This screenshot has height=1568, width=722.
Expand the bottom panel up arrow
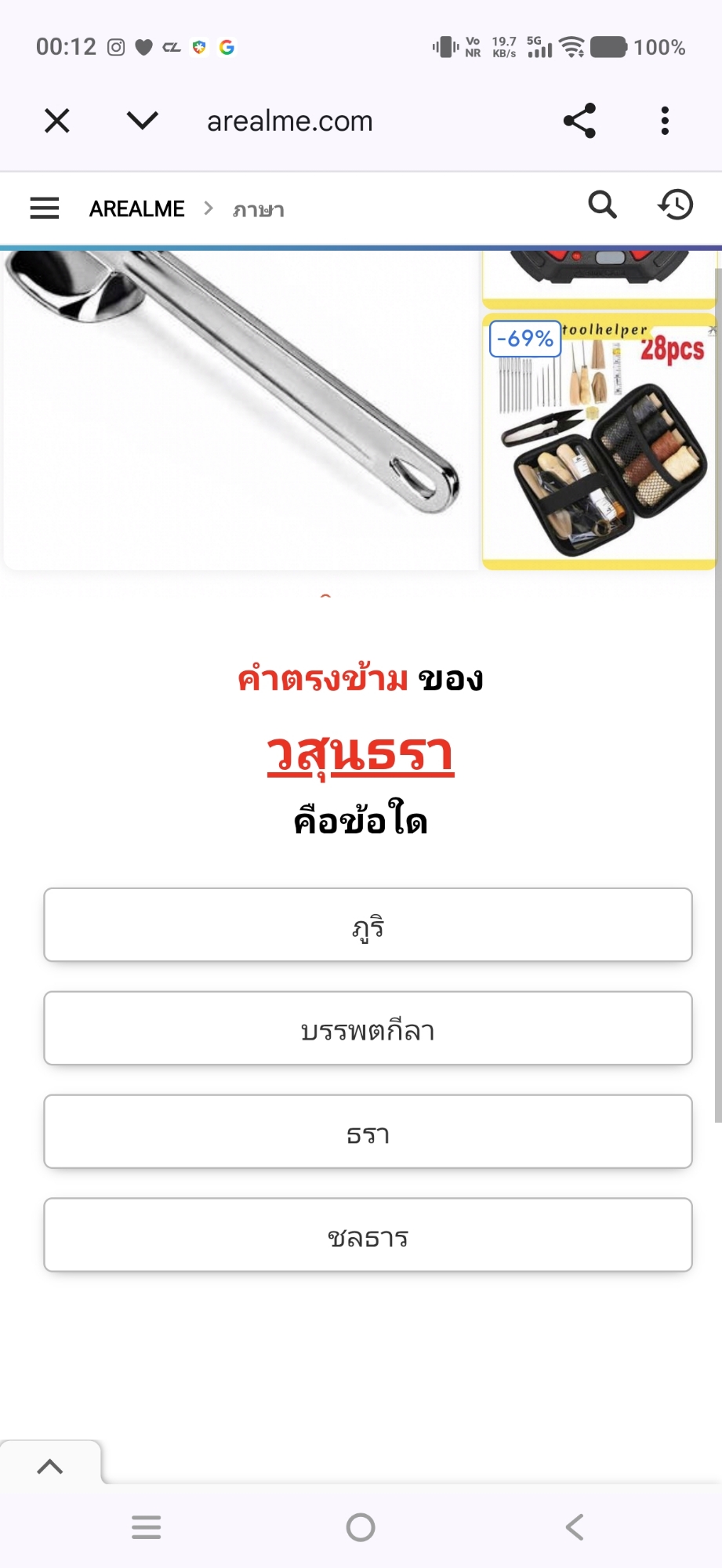coord(50,1466)
